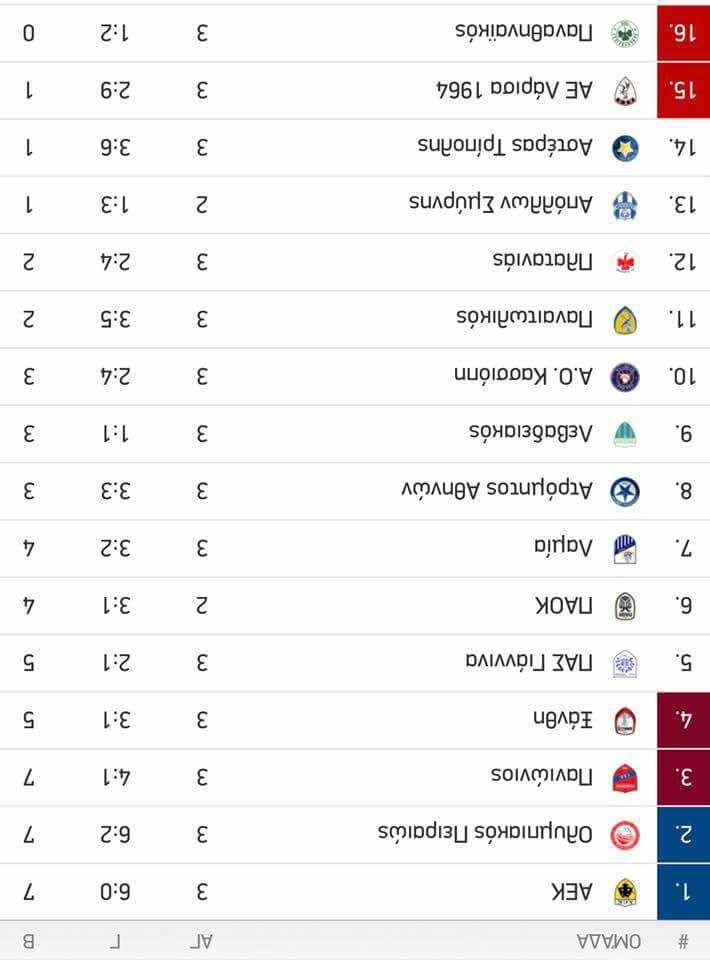
Task: View the Λεβαδειακός row
Action: (x=355, y=433)
